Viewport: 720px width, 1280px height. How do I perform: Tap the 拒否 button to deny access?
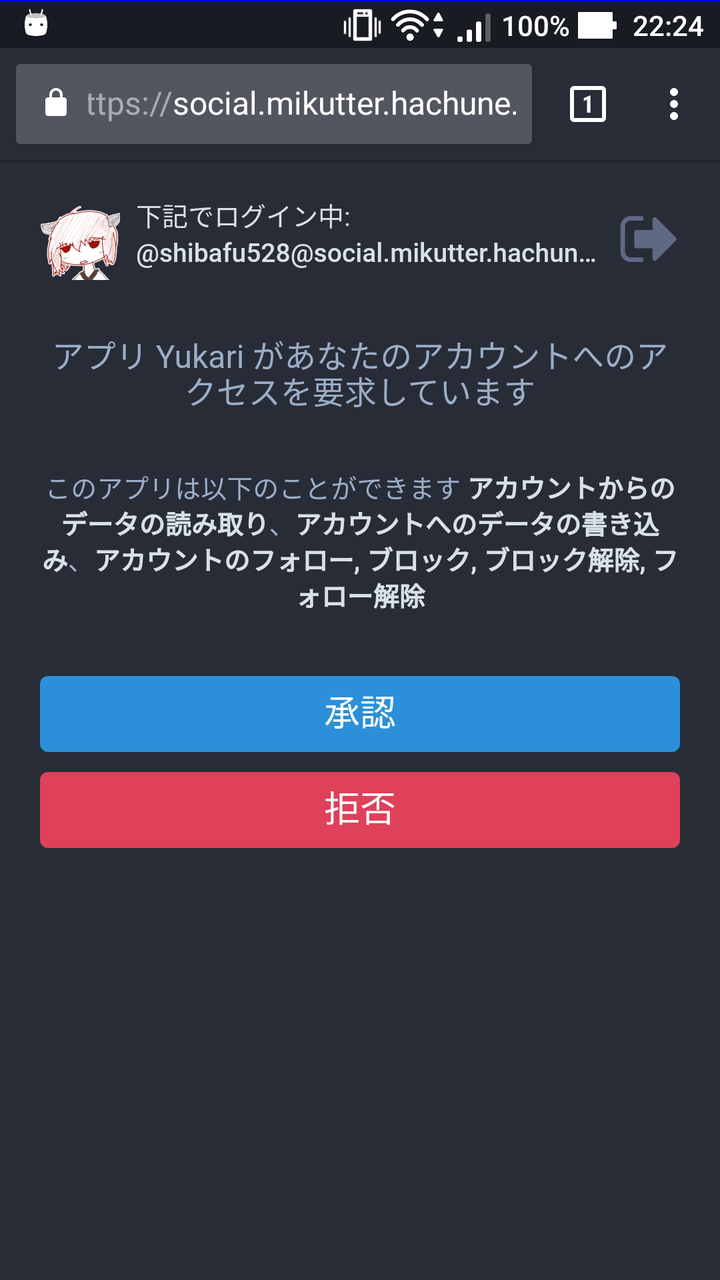point(360,810)
